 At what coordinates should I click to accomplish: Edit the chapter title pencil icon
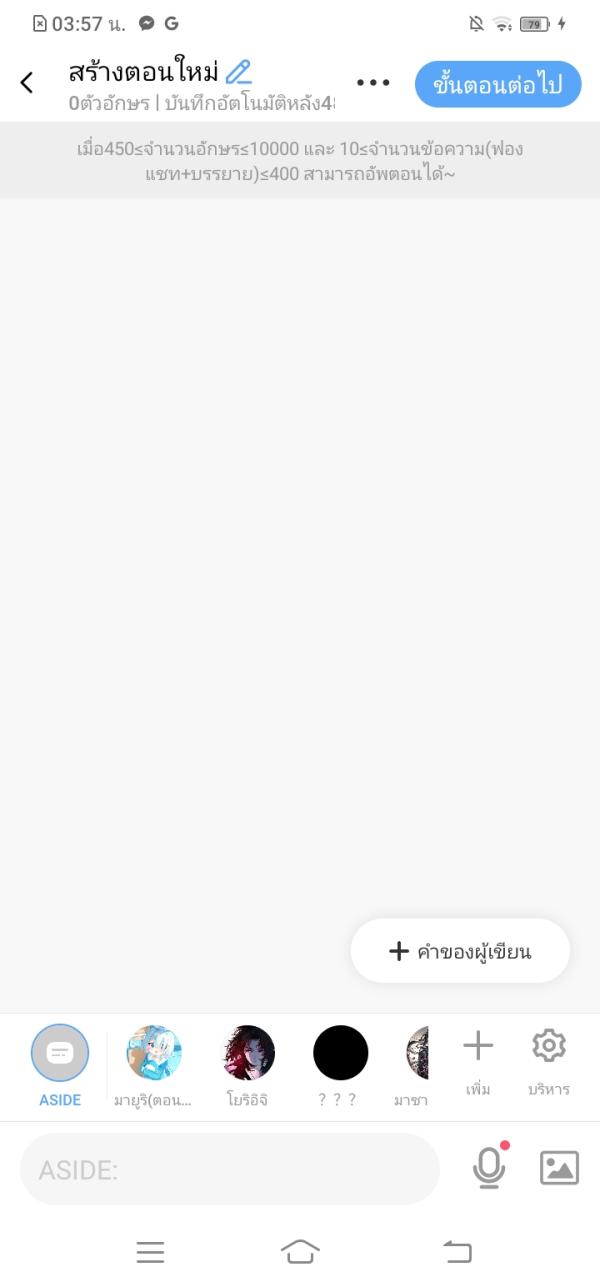pyautogui.click(x=238, y=72)
